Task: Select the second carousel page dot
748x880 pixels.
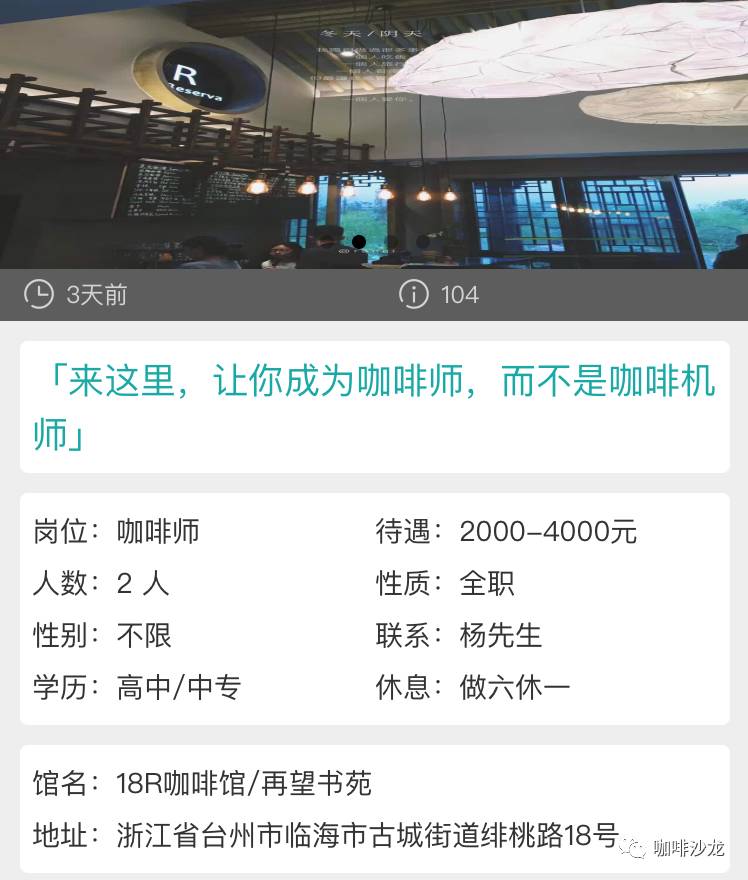Action: coord(391,242)
